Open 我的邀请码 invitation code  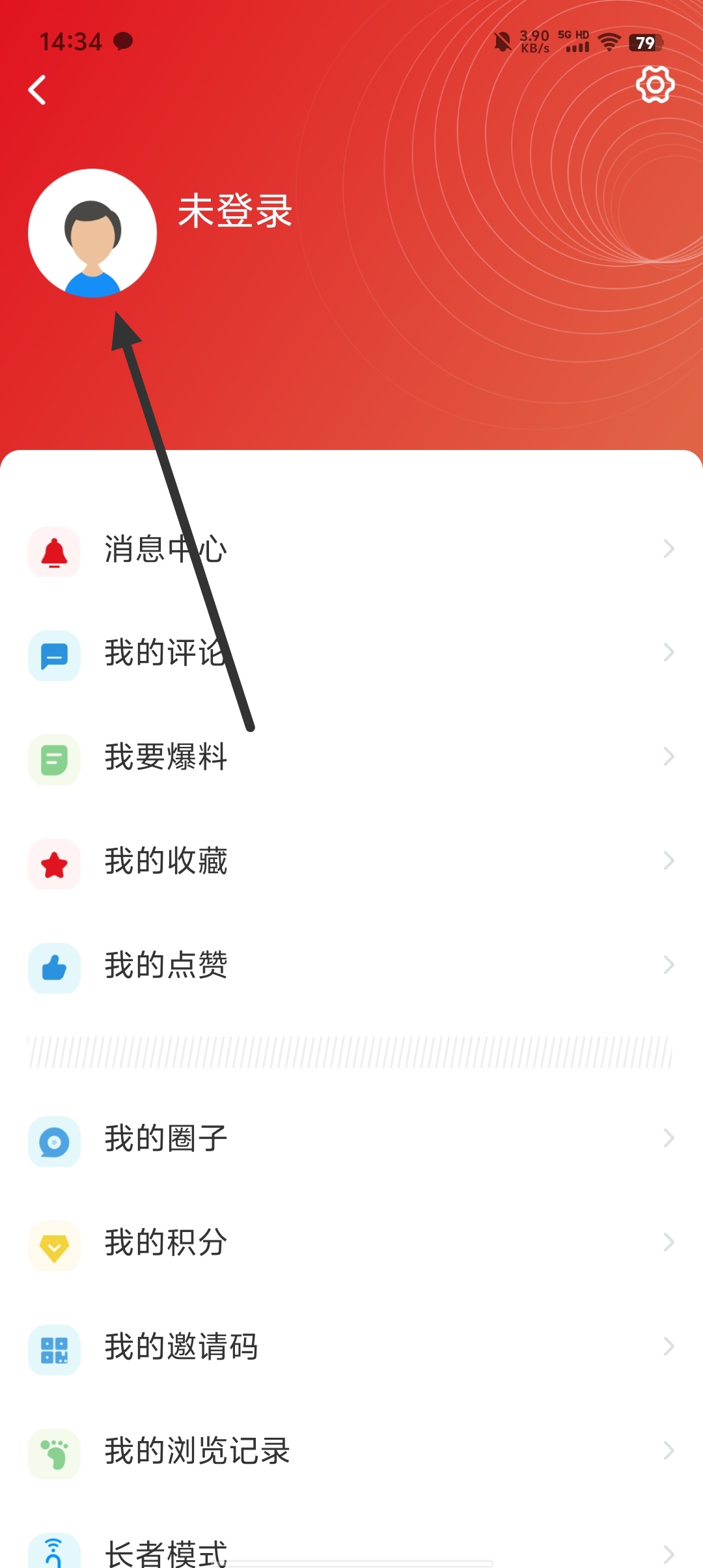pos(351,1347)
